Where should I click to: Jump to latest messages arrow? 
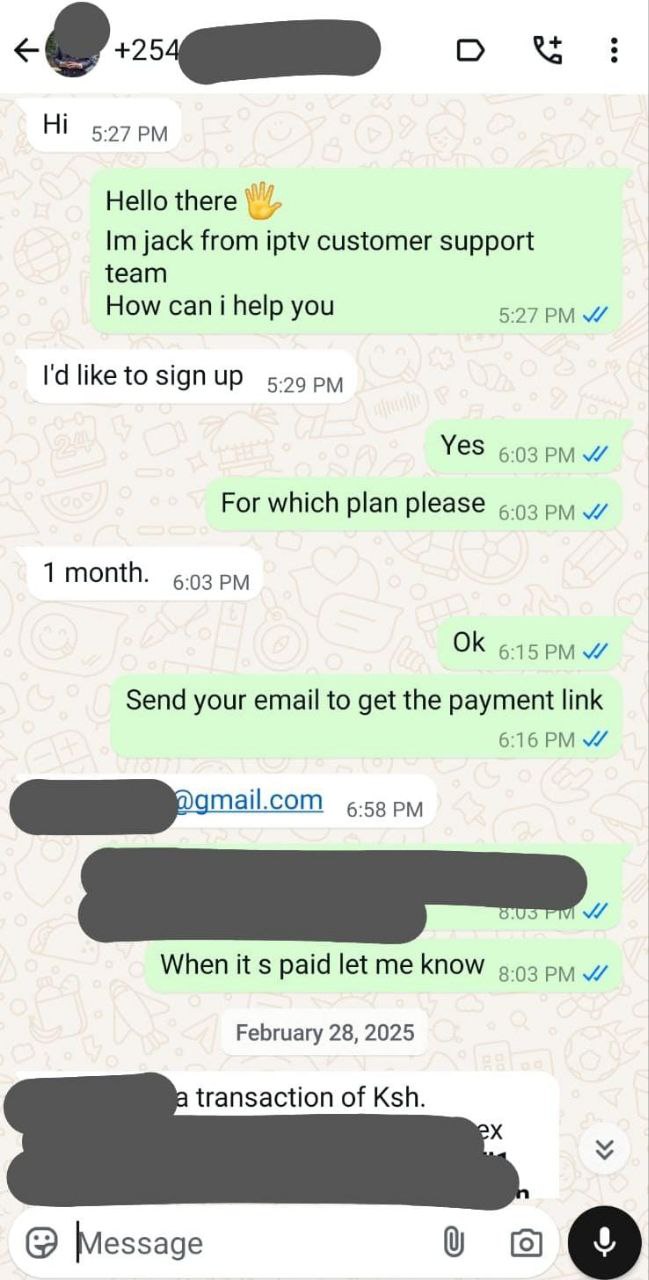[x=603, y=1150]
